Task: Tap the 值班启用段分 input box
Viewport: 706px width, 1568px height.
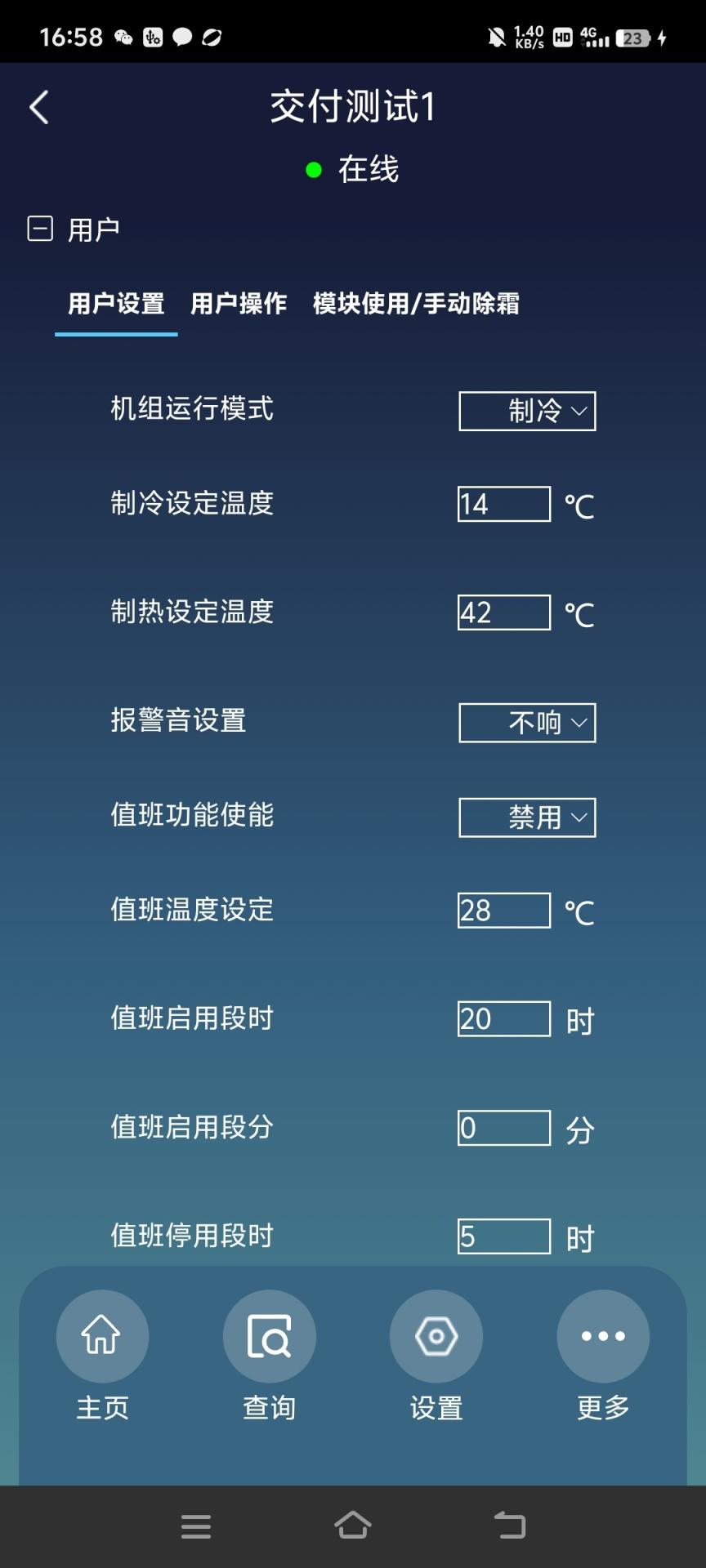Action: pos(503,1128)
